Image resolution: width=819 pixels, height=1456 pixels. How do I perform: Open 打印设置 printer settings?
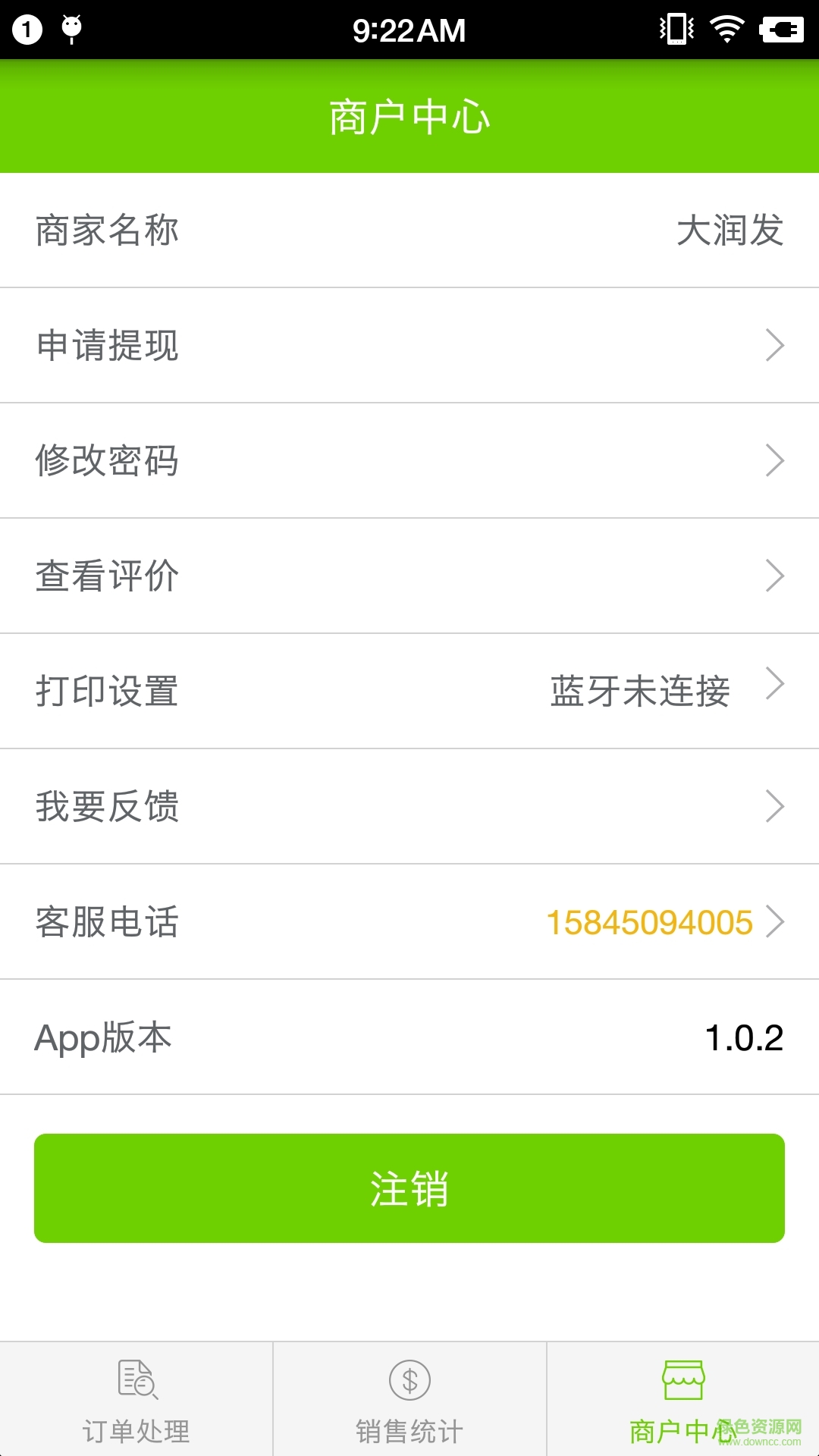coord(409,692)
